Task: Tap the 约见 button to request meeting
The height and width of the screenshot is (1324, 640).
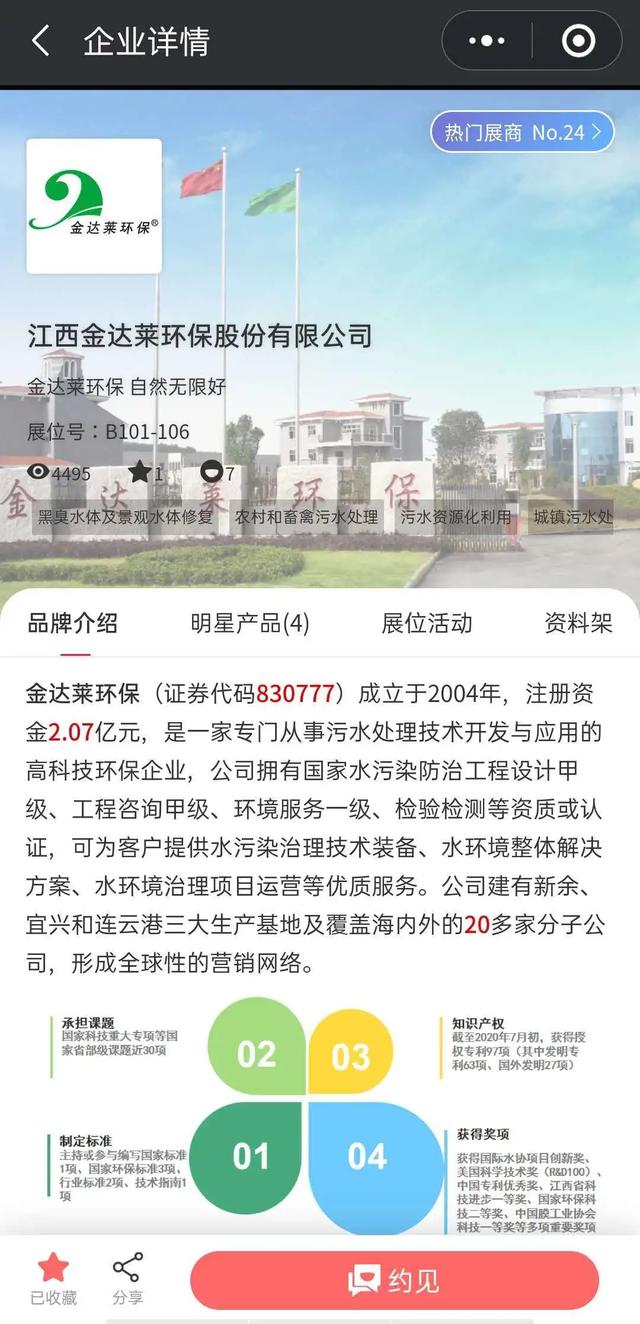Action: click(394, 1280)
